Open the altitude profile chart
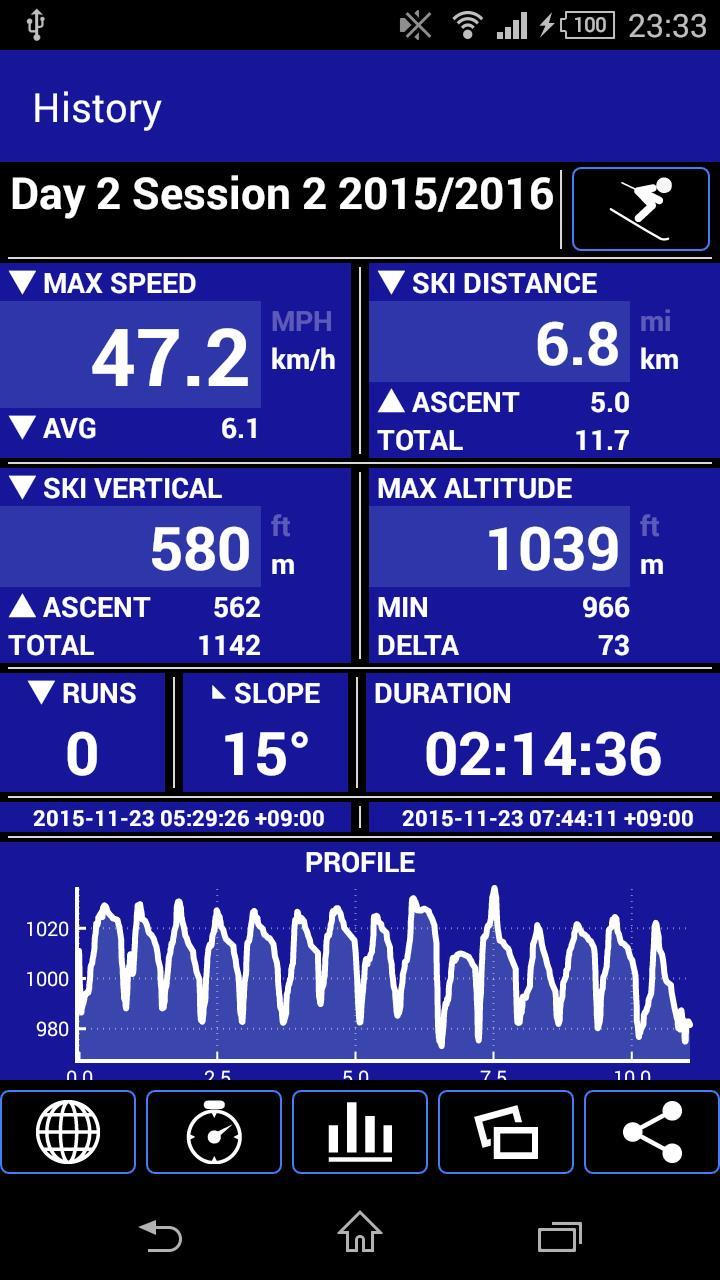This screenshot has width=720, height=1280. point(360,962)
